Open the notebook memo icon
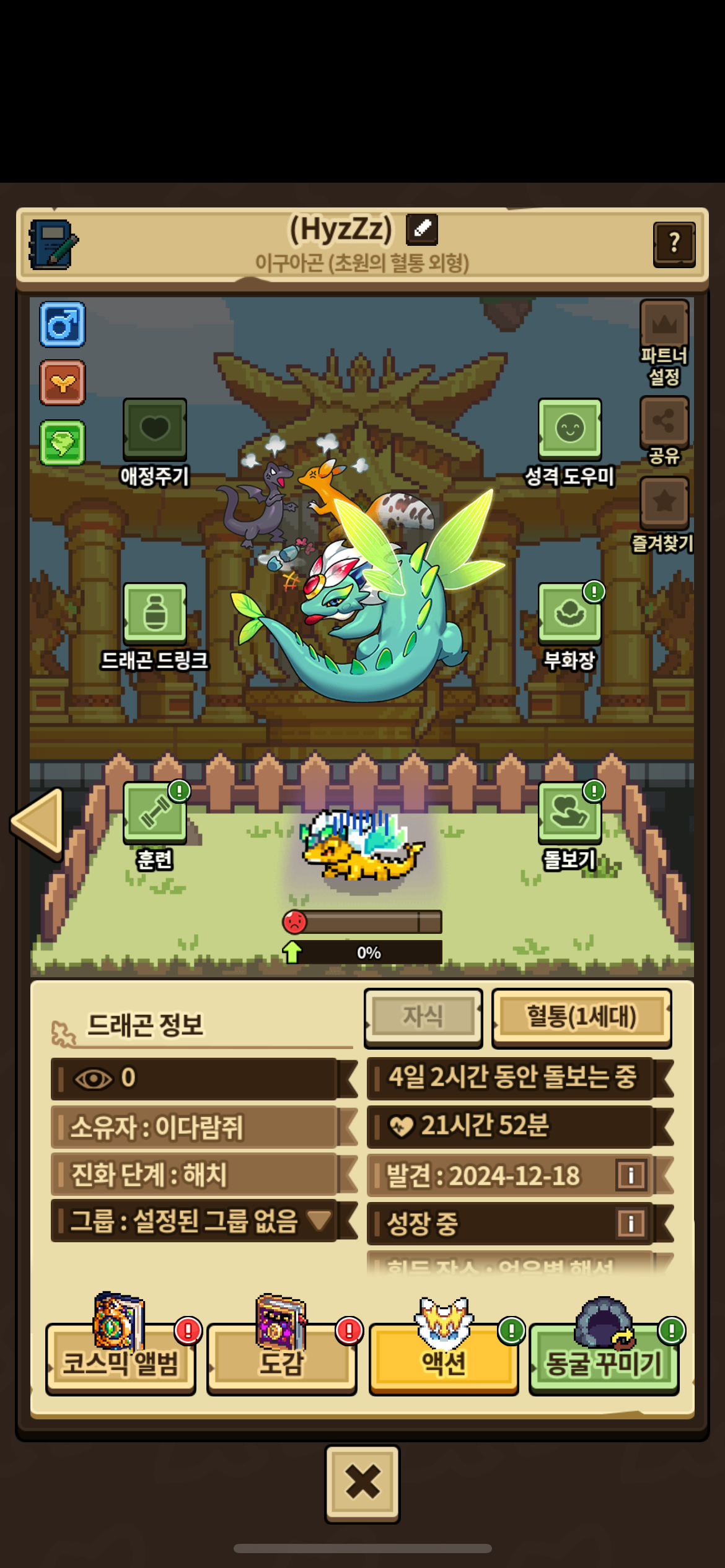The width and height of the screenshot is (725, 1568). 53,244
